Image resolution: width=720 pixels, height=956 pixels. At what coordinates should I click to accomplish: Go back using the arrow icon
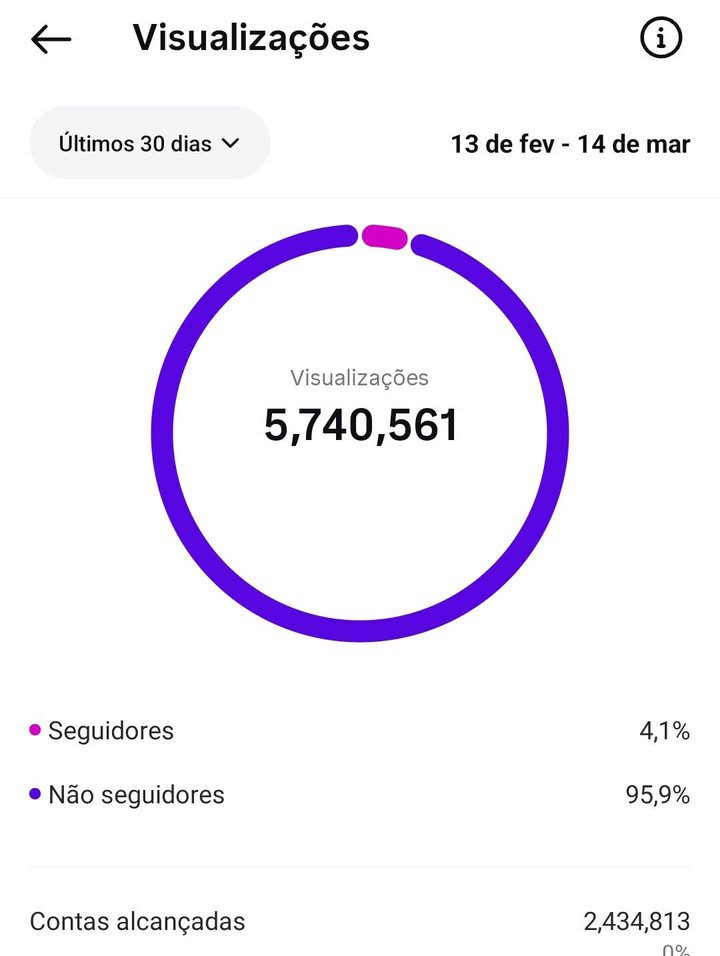click(x=51, y=39)
